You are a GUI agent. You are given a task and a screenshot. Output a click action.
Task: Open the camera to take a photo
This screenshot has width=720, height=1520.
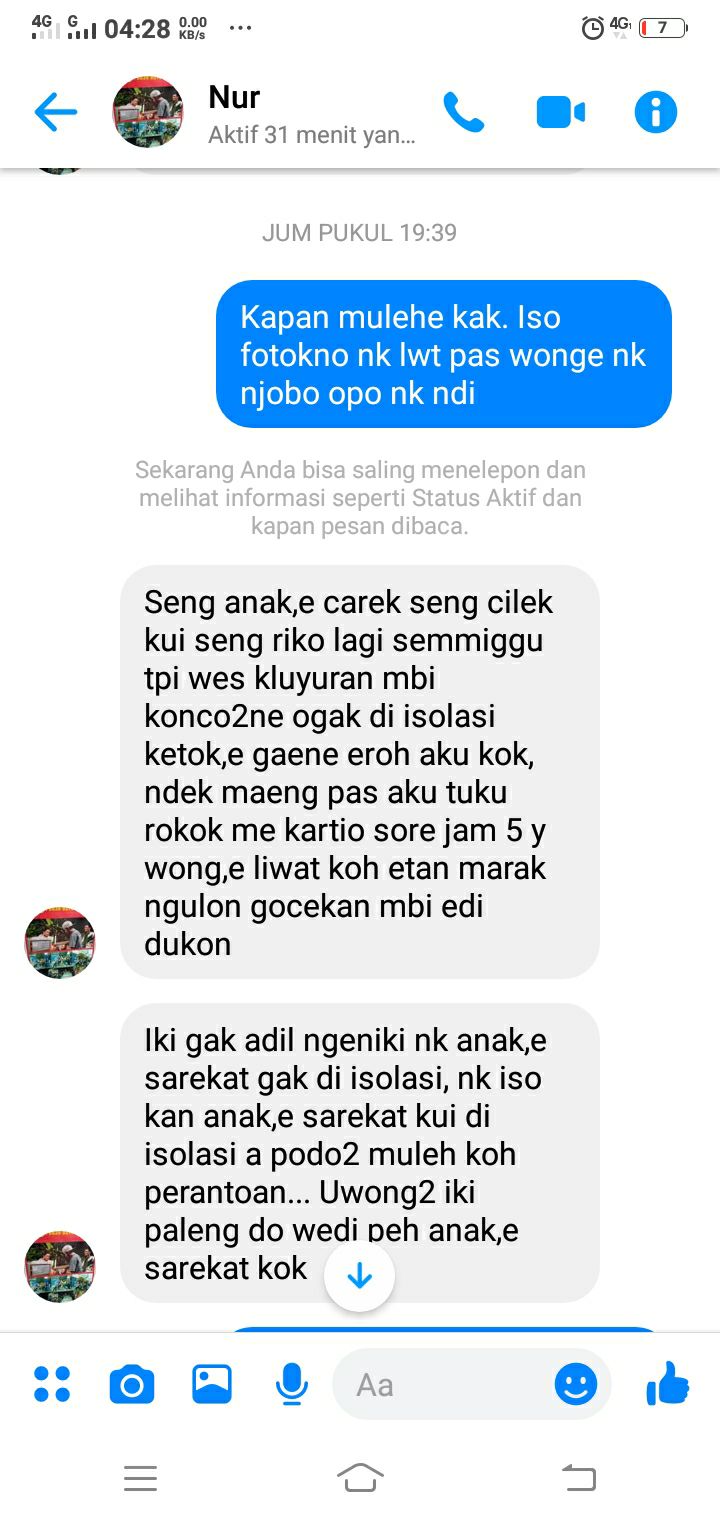(132, 1385)
